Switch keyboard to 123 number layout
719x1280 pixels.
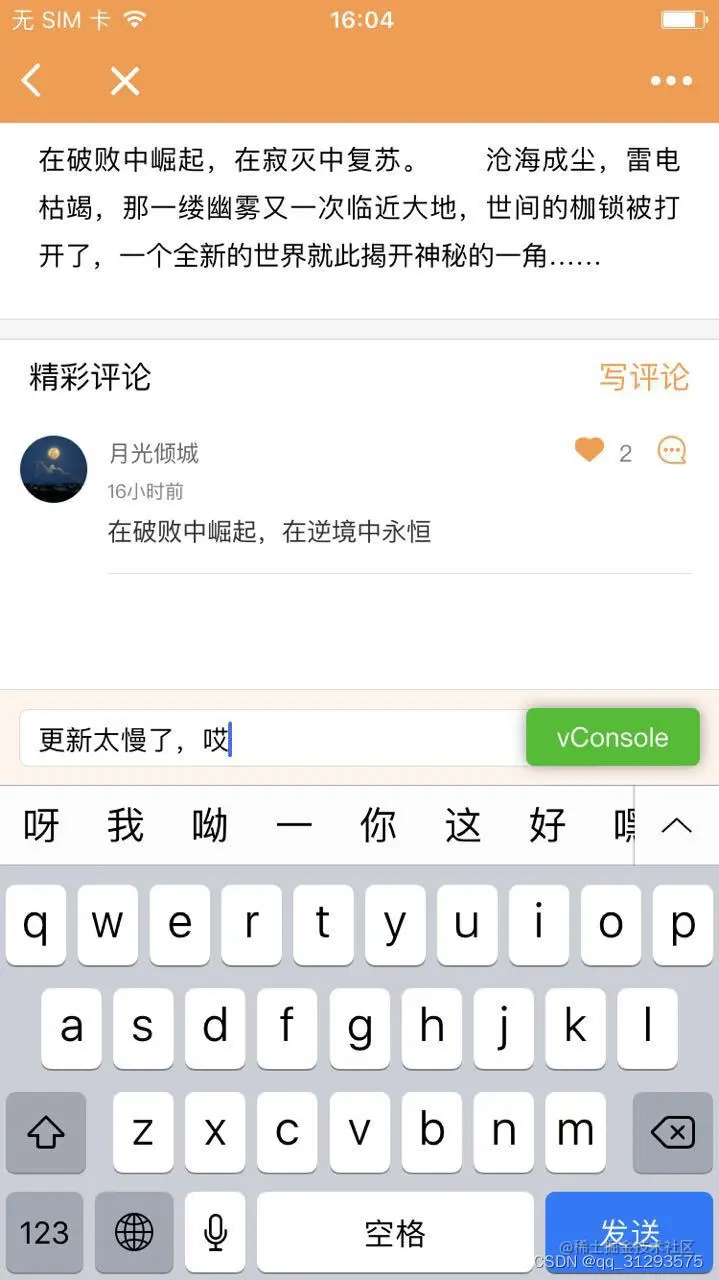point(45,1231)
